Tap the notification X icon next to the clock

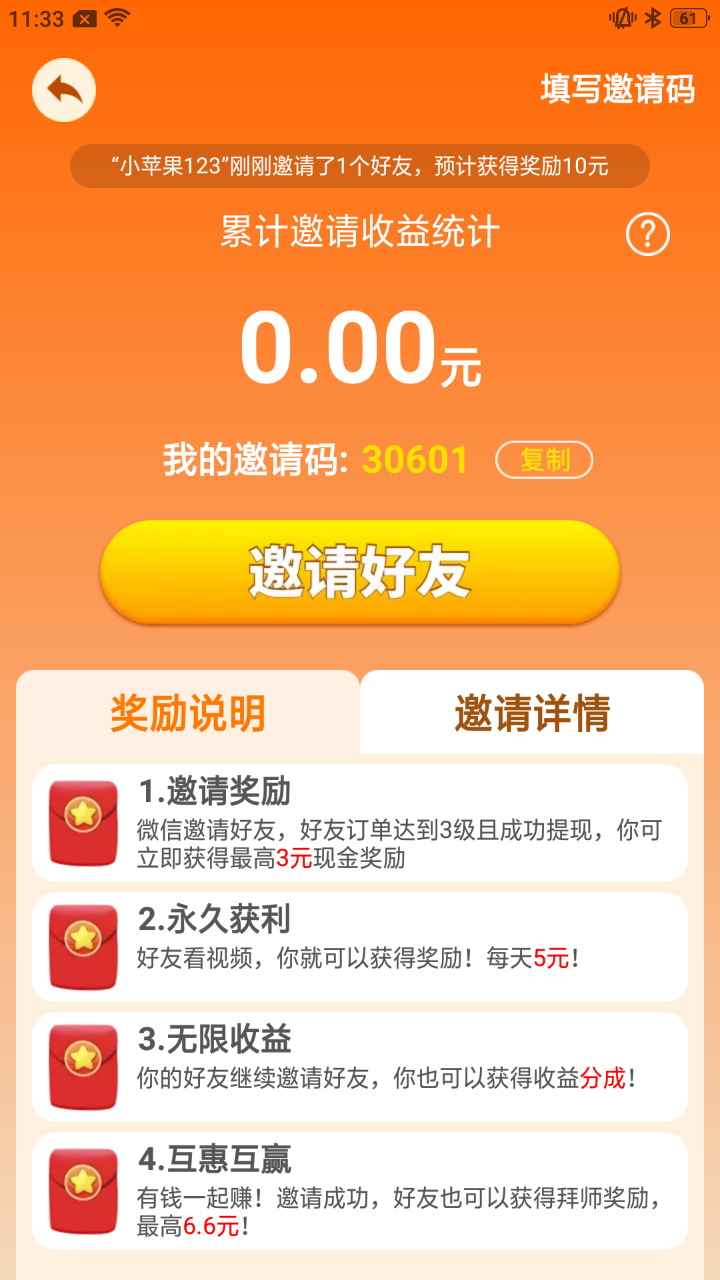tap(83, 17)
